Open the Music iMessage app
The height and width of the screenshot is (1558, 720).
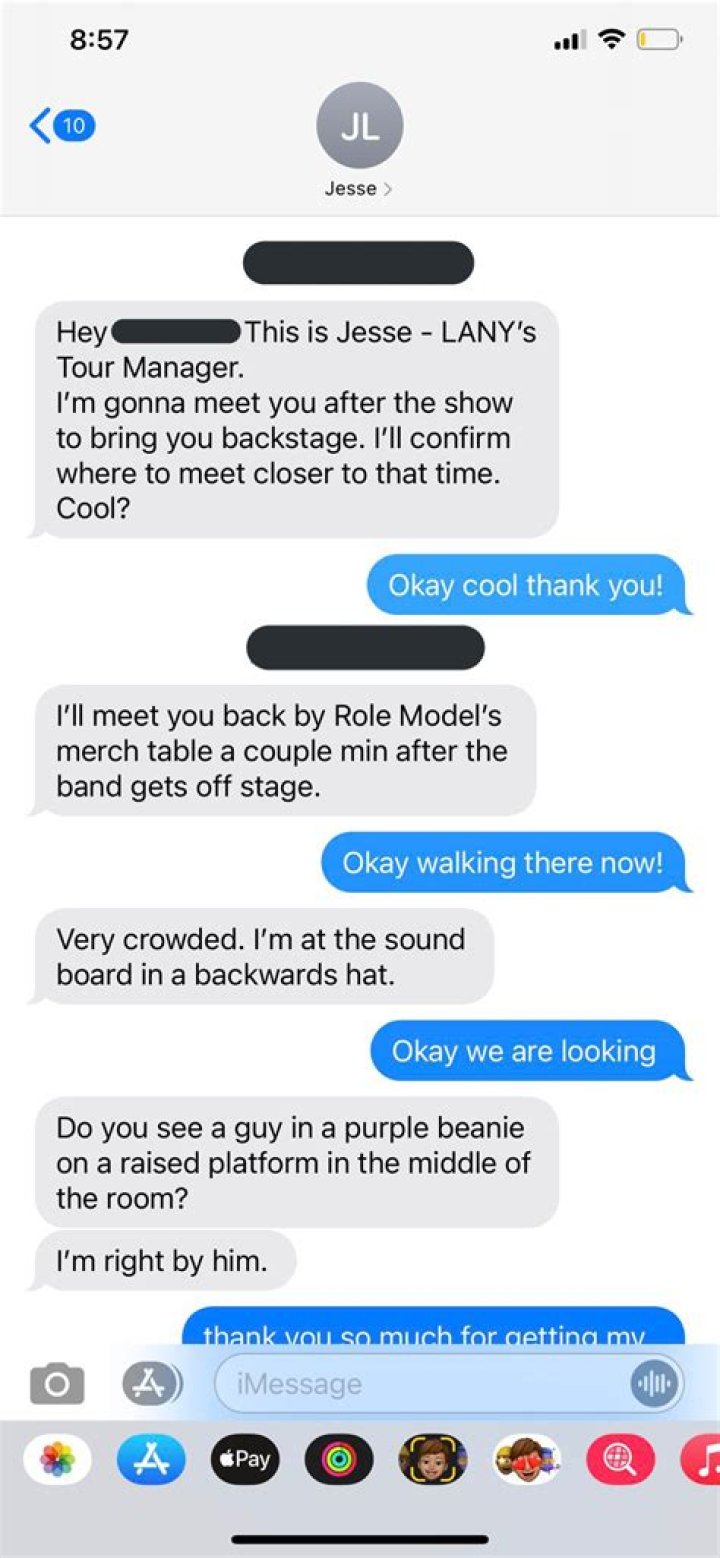tap(702, 1459)
